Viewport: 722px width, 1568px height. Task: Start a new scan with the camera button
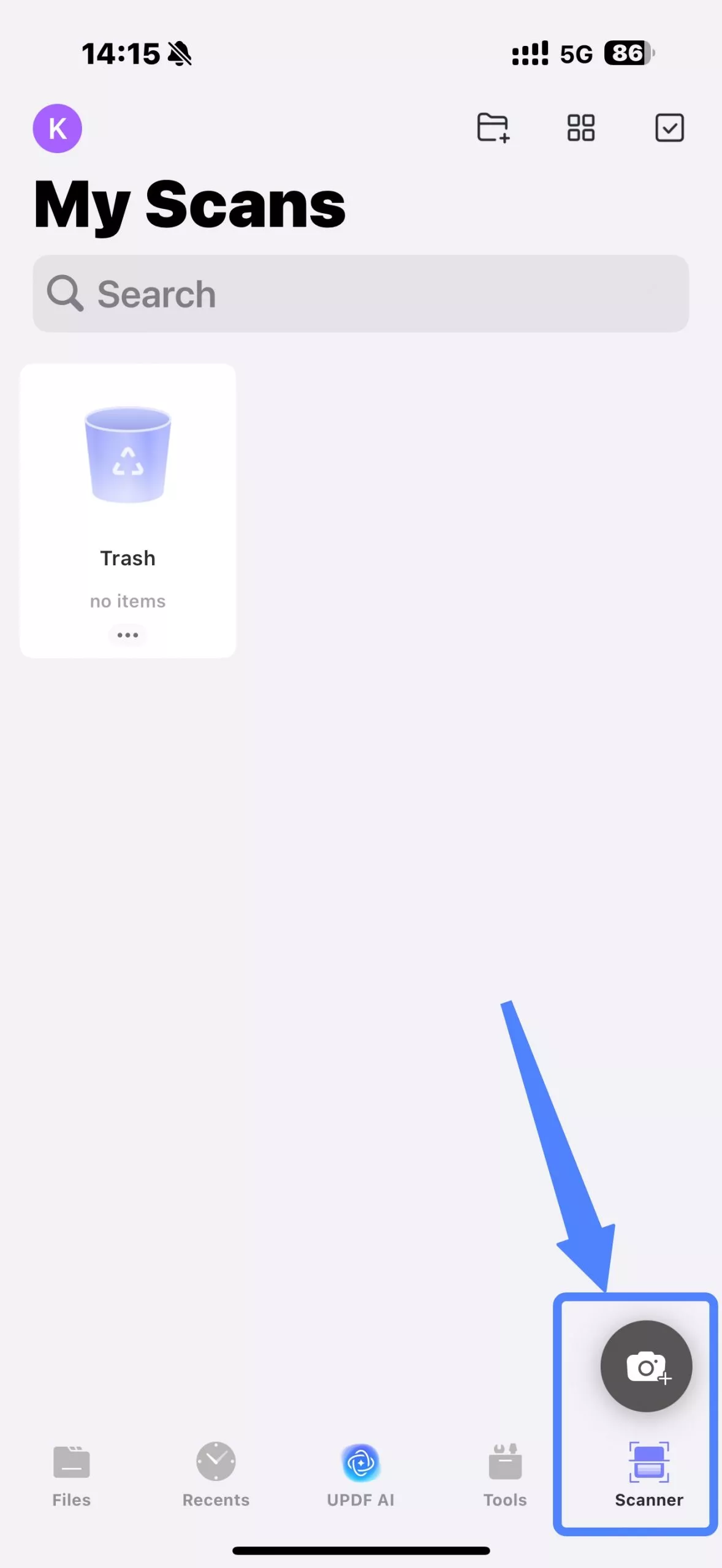[646, 1366]
